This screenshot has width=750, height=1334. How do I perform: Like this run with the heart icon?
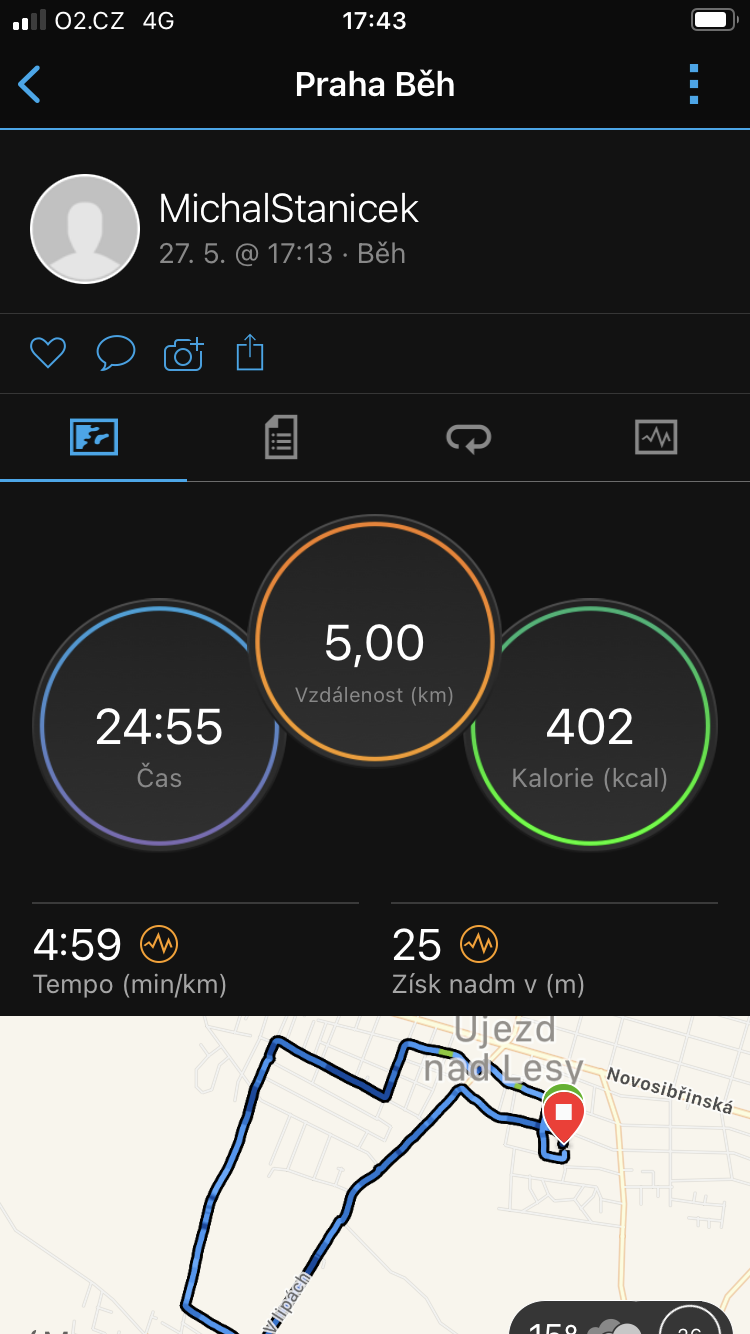pyautogui.click(x=48, y=353)
